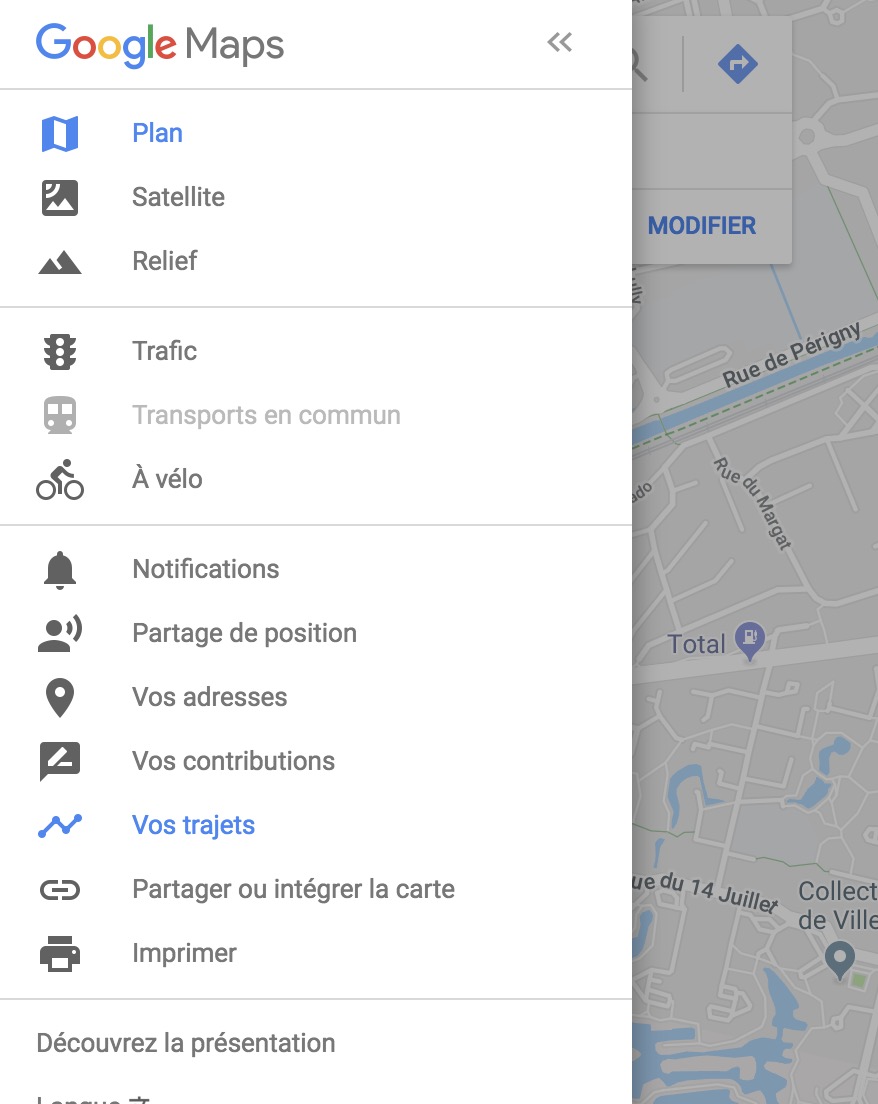
Task: Open Partager ou intégrer la carte
Action: click(x=293, y=889)
